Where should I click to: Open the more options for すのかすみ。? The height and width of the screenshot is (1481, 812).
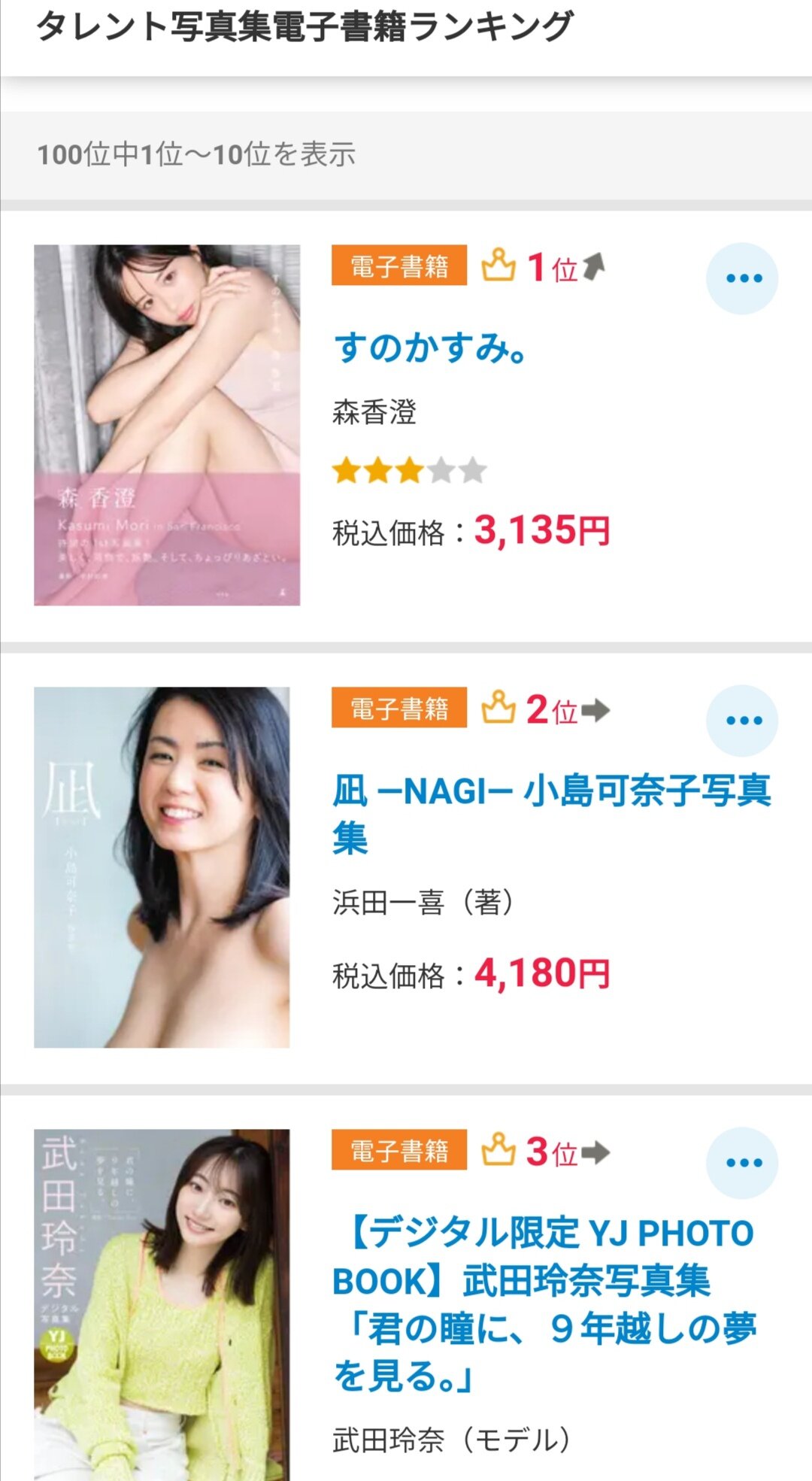pyautogui.click(x=743, y=278)
